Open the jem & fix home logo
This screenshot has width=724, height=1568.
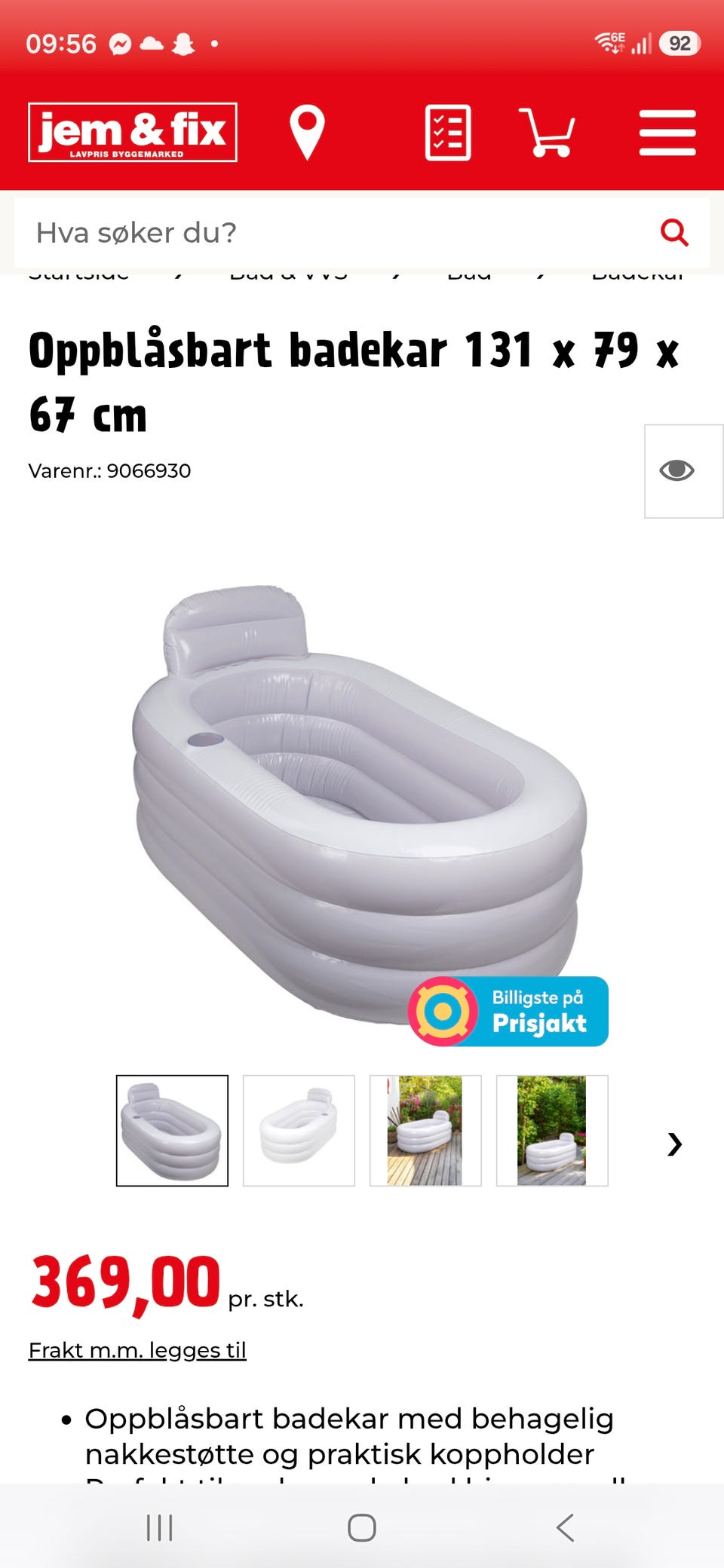(133, 132)
